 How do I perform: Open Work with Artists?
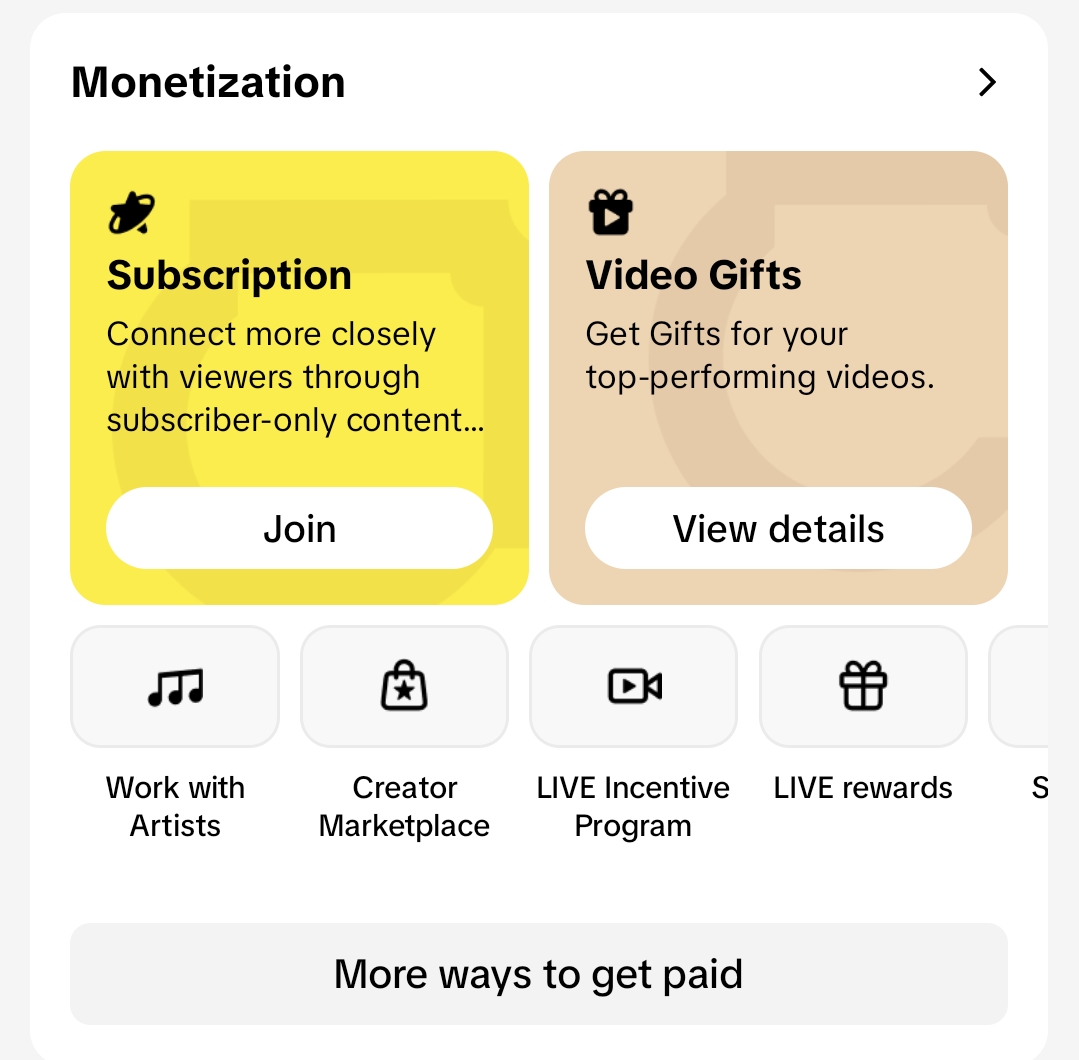175,687
